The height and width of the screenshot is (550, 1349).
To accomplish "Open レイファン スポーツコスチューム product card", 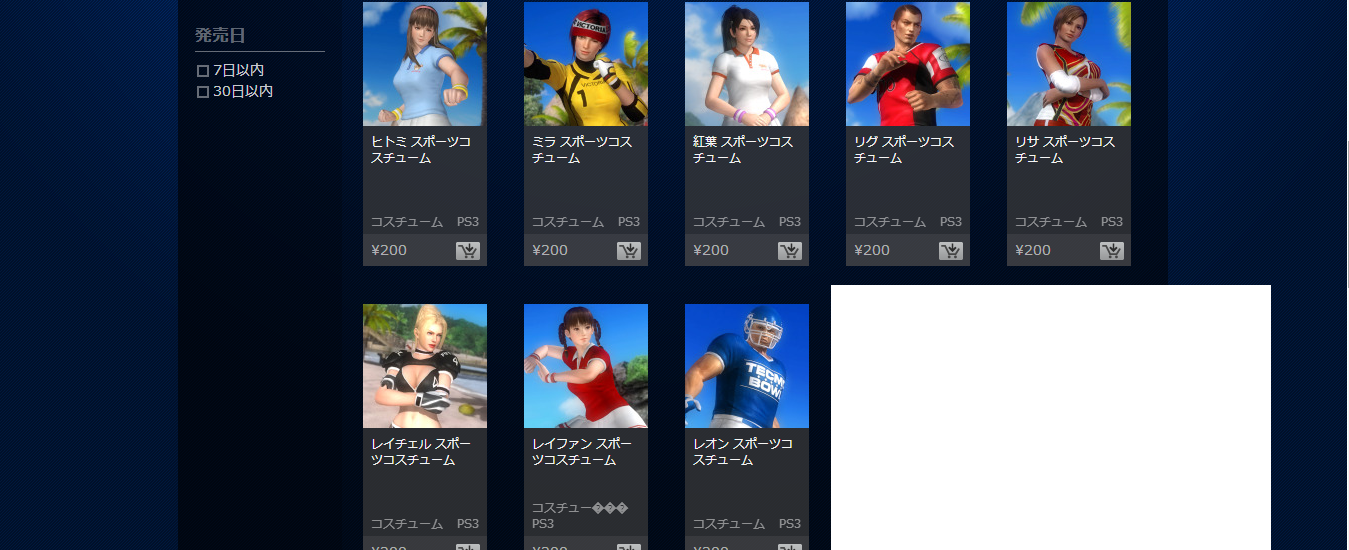I will [585, 367].
